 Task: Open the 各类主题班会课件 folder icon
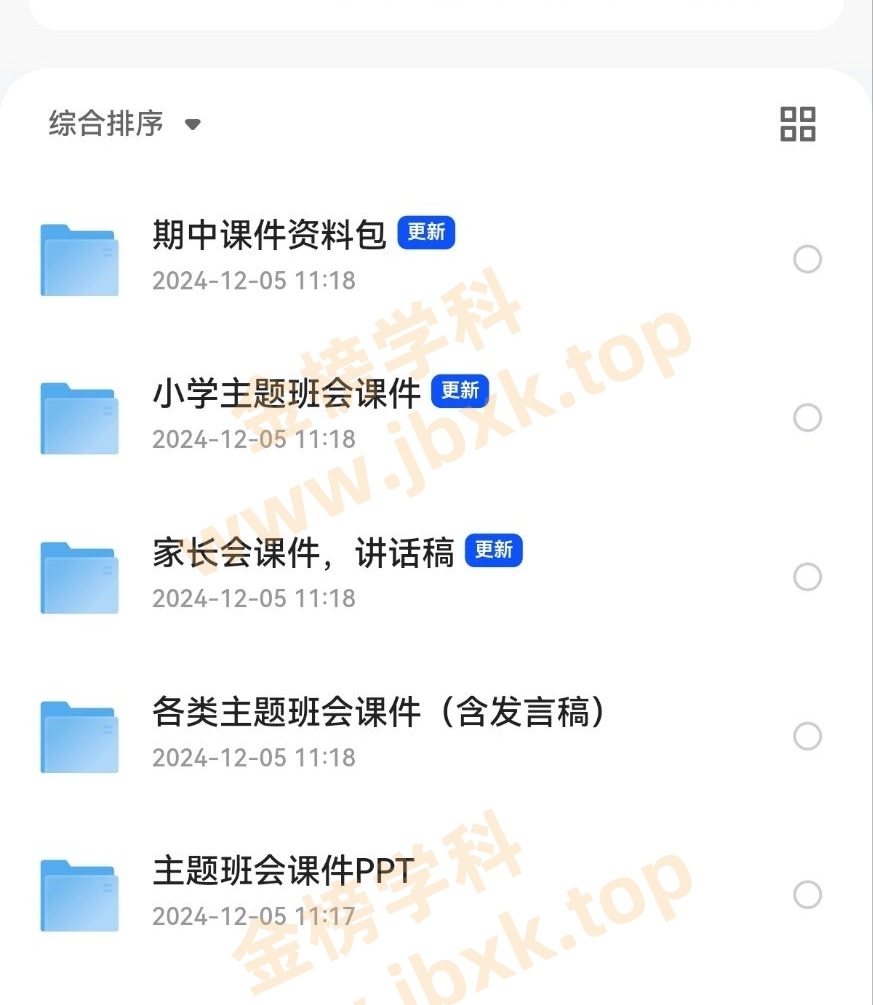(78, 736)
